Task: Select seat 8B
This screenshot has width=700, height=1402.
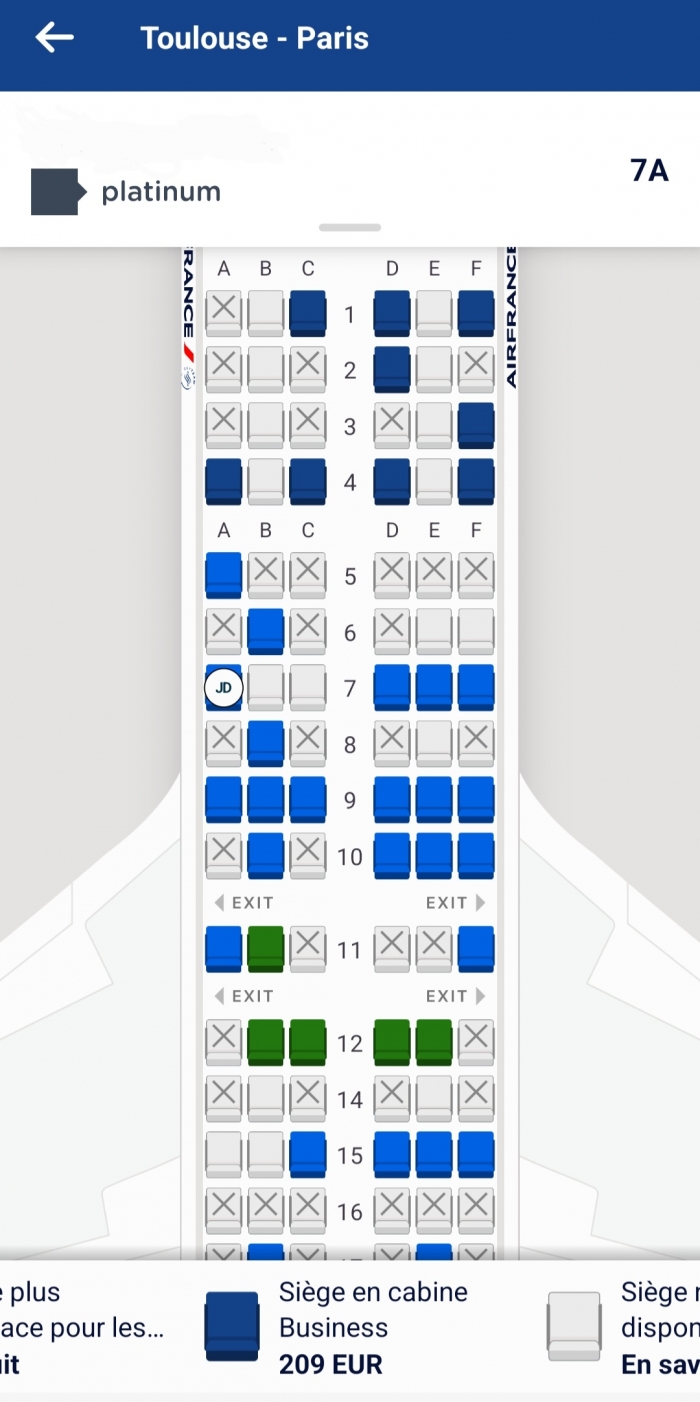Action: [266, 743]
